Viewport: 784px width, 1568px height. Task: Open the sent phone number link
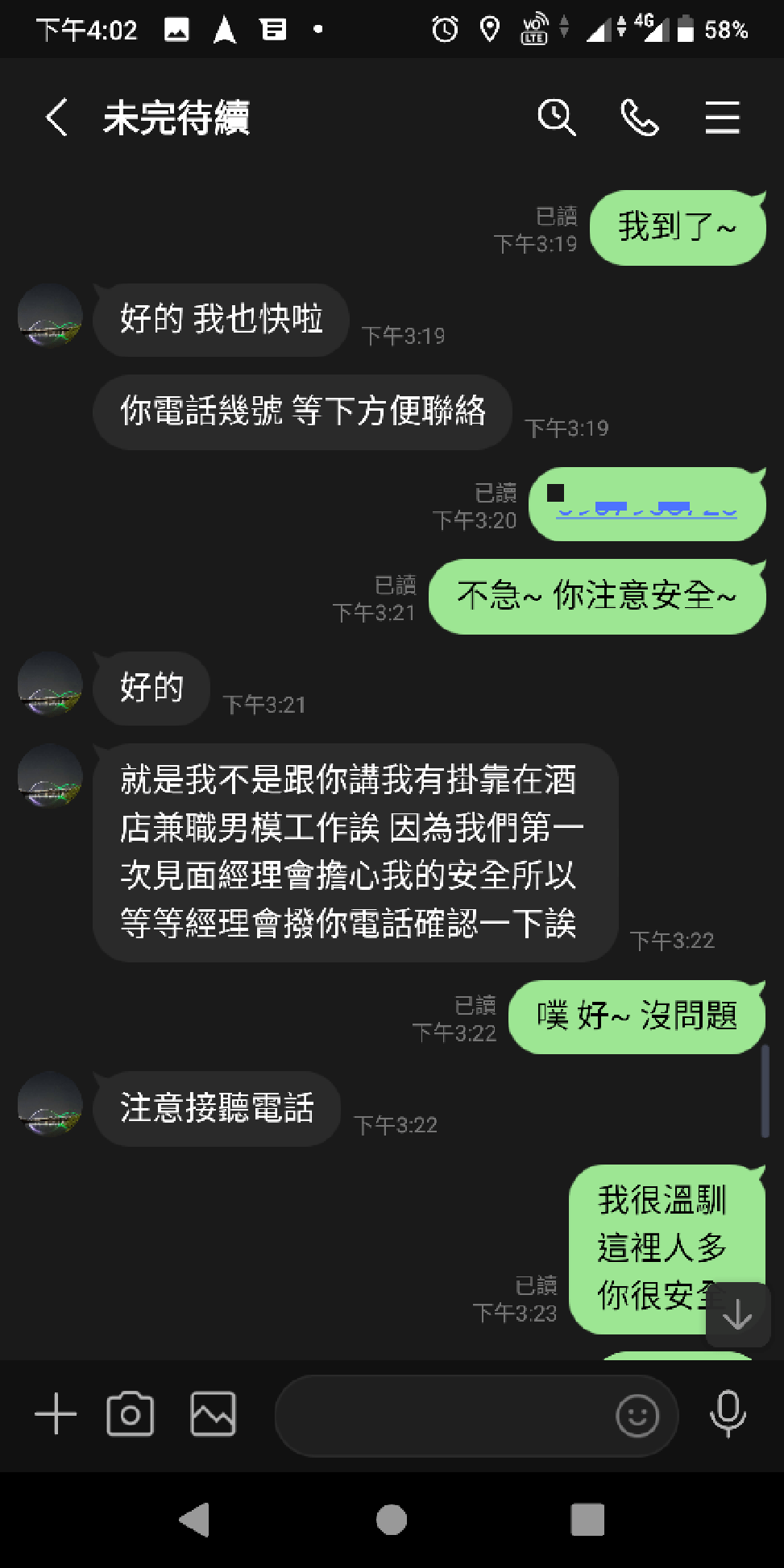(646, 507)
